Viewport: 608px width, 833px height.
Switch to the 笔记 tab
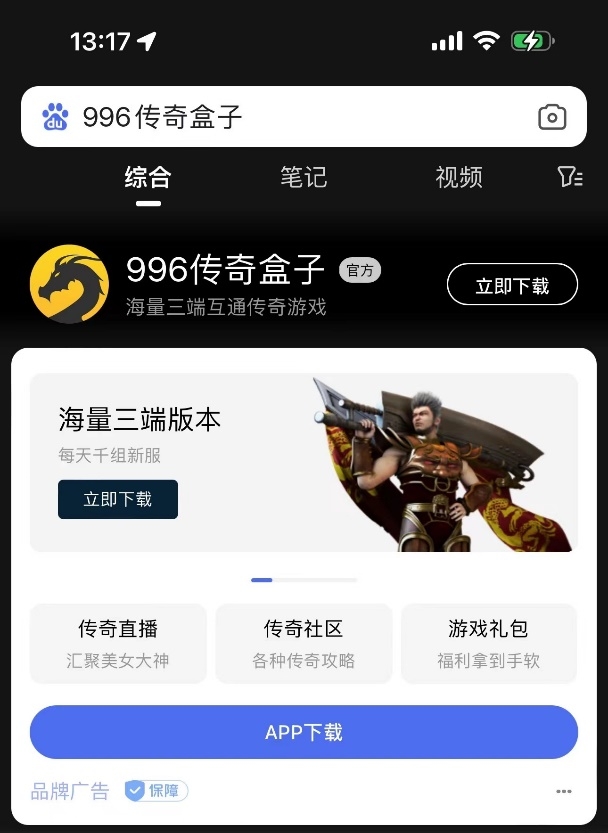(x=303, y=177)
